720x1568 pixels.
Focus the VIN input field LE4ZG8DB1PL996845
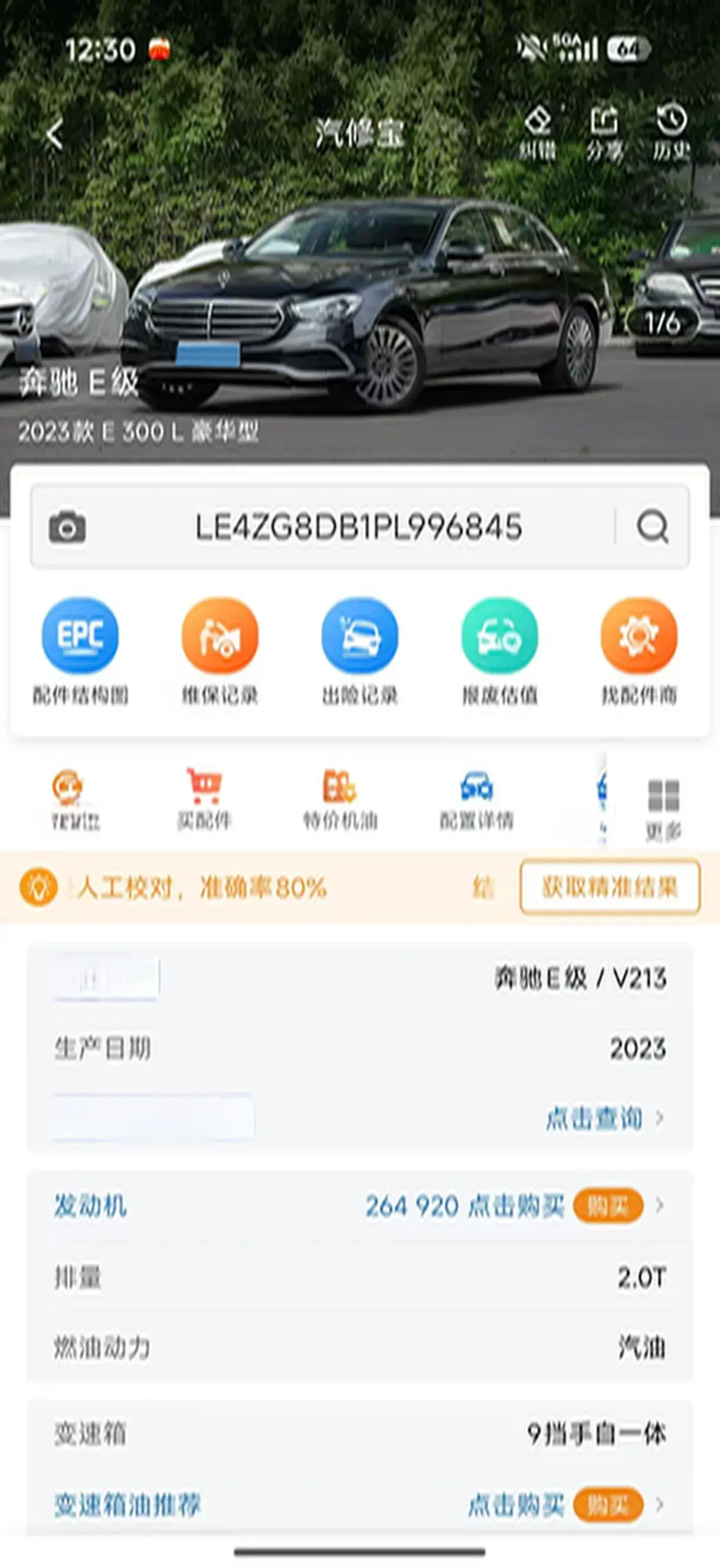[358, 527]
